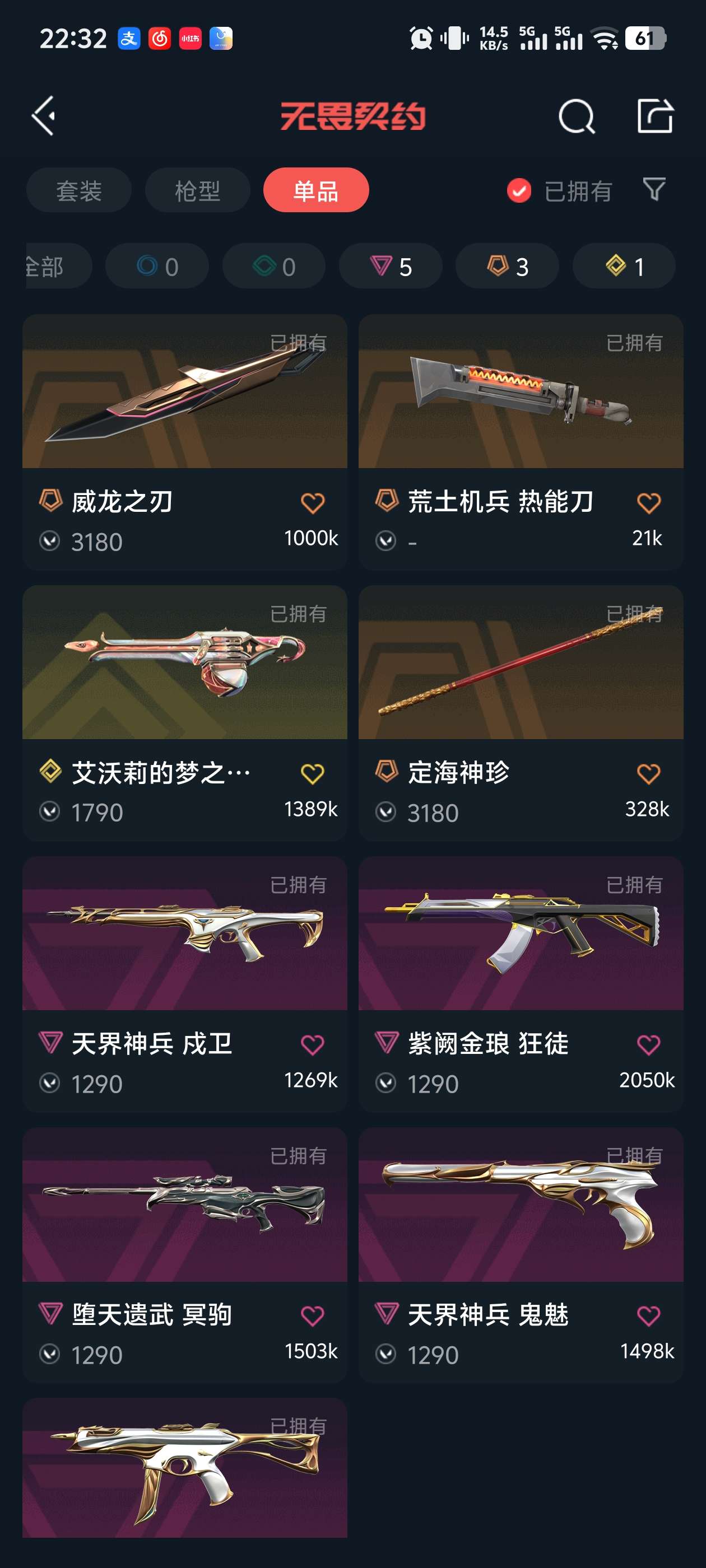
Task: Share this page via the share icon
Action: pos(655,115)
